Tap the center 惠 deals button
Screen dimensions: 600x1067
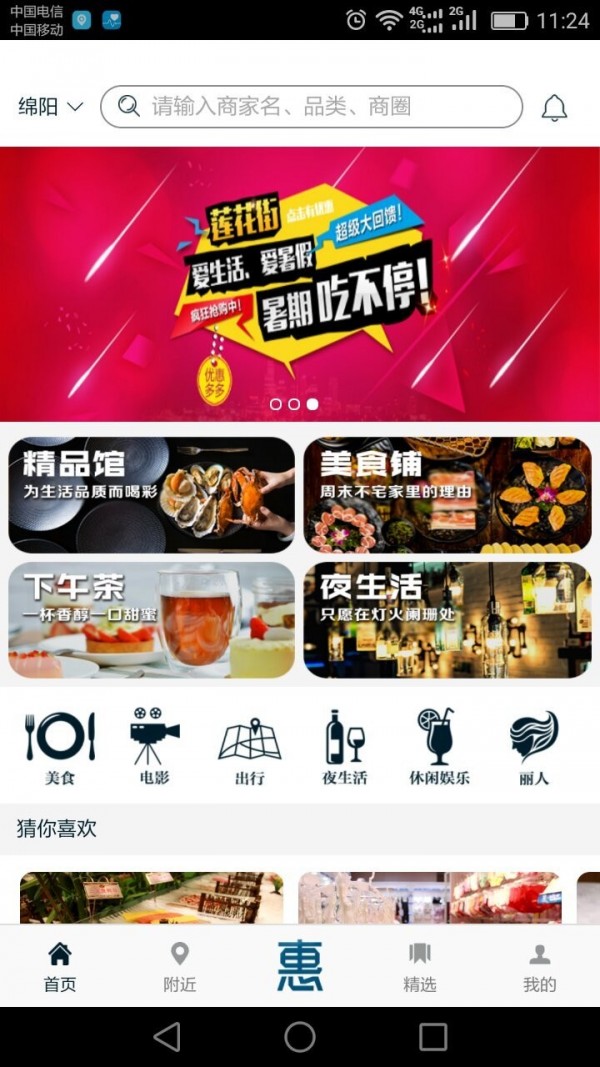[300, 966]
